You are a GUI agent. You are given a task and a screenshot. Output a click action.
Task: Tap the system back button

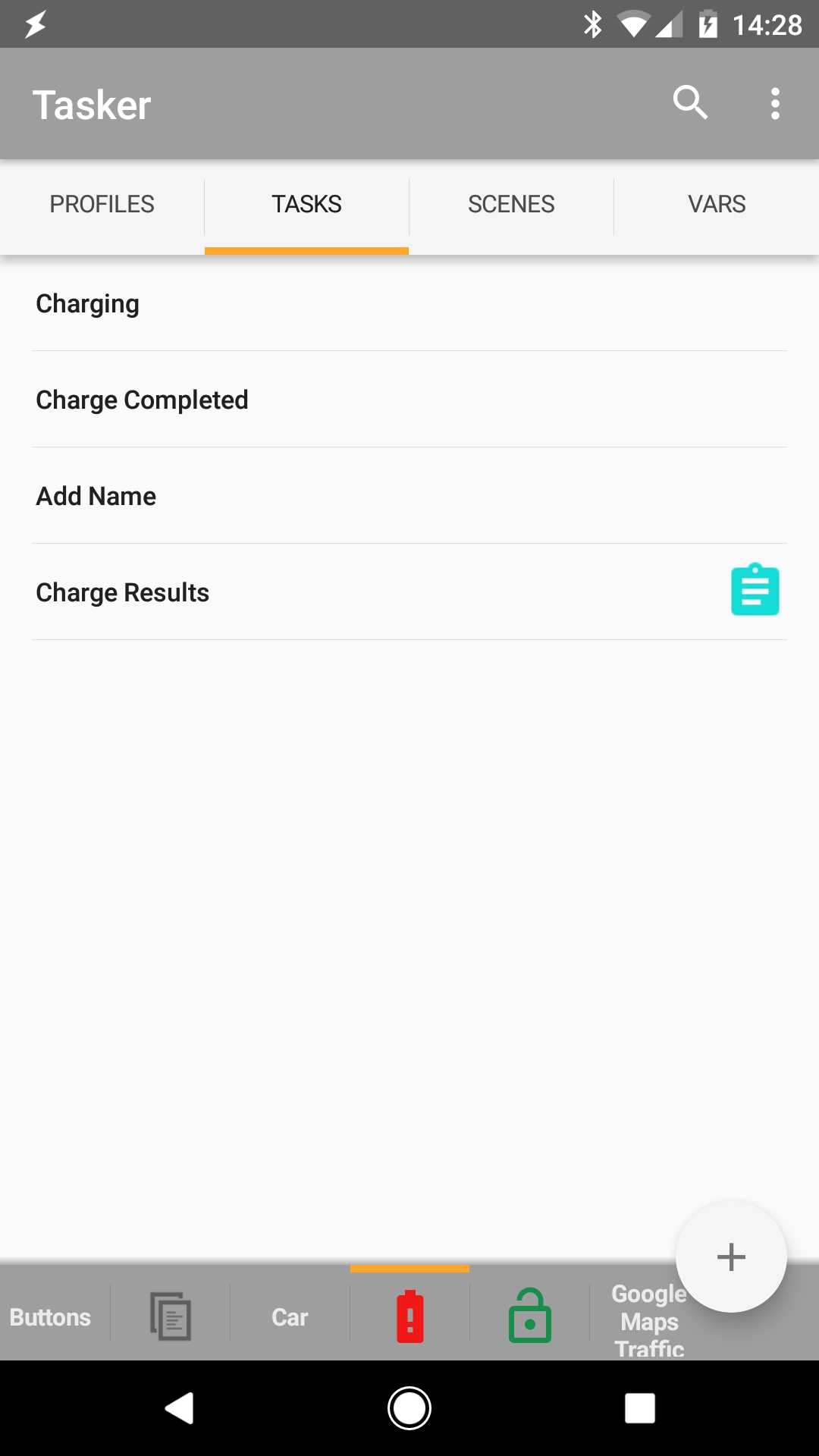180,1408
